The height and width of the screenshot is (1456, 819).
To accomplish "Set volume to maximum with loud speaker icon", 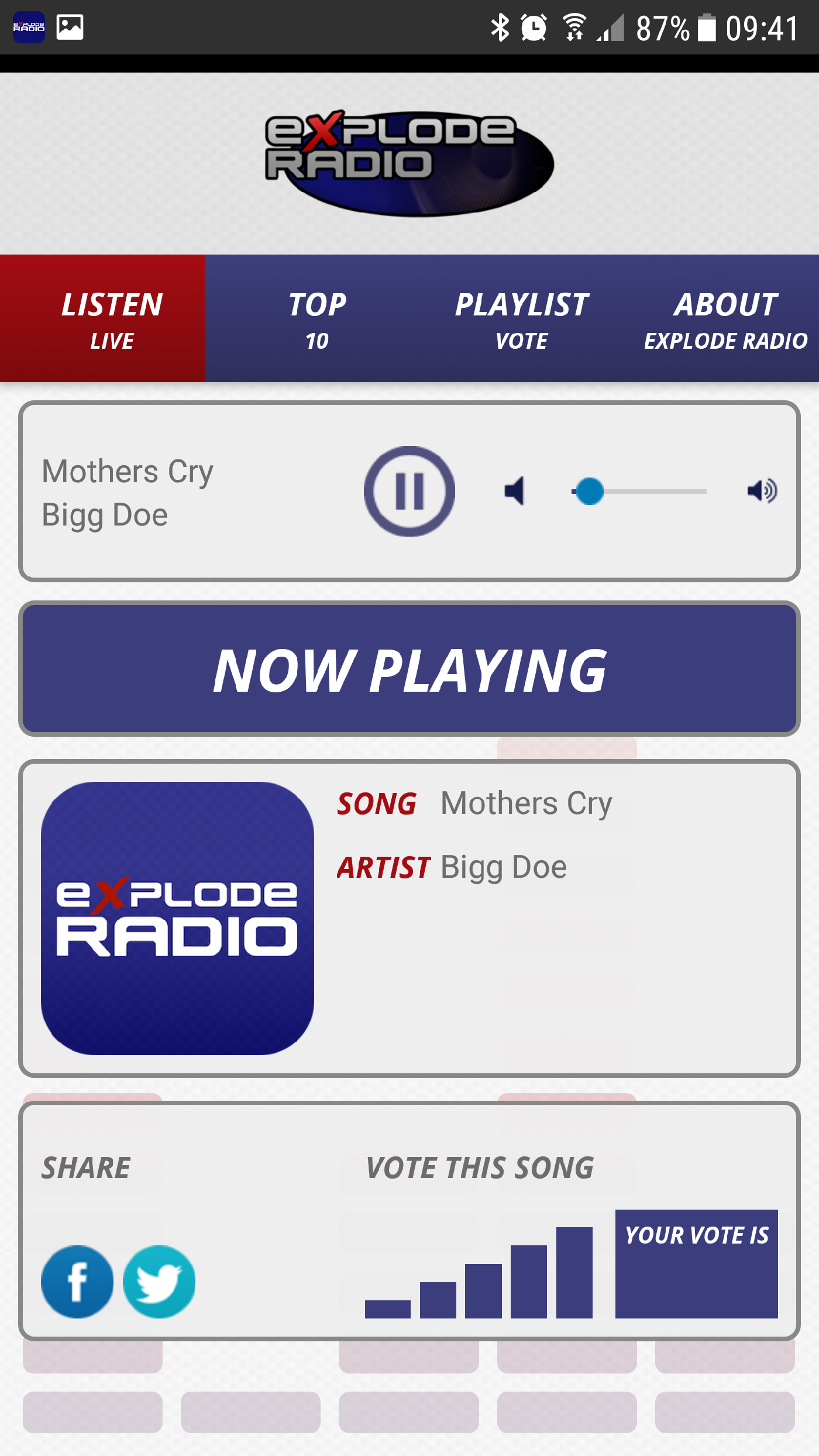I will pyautogui.click(x=762, y=491).
